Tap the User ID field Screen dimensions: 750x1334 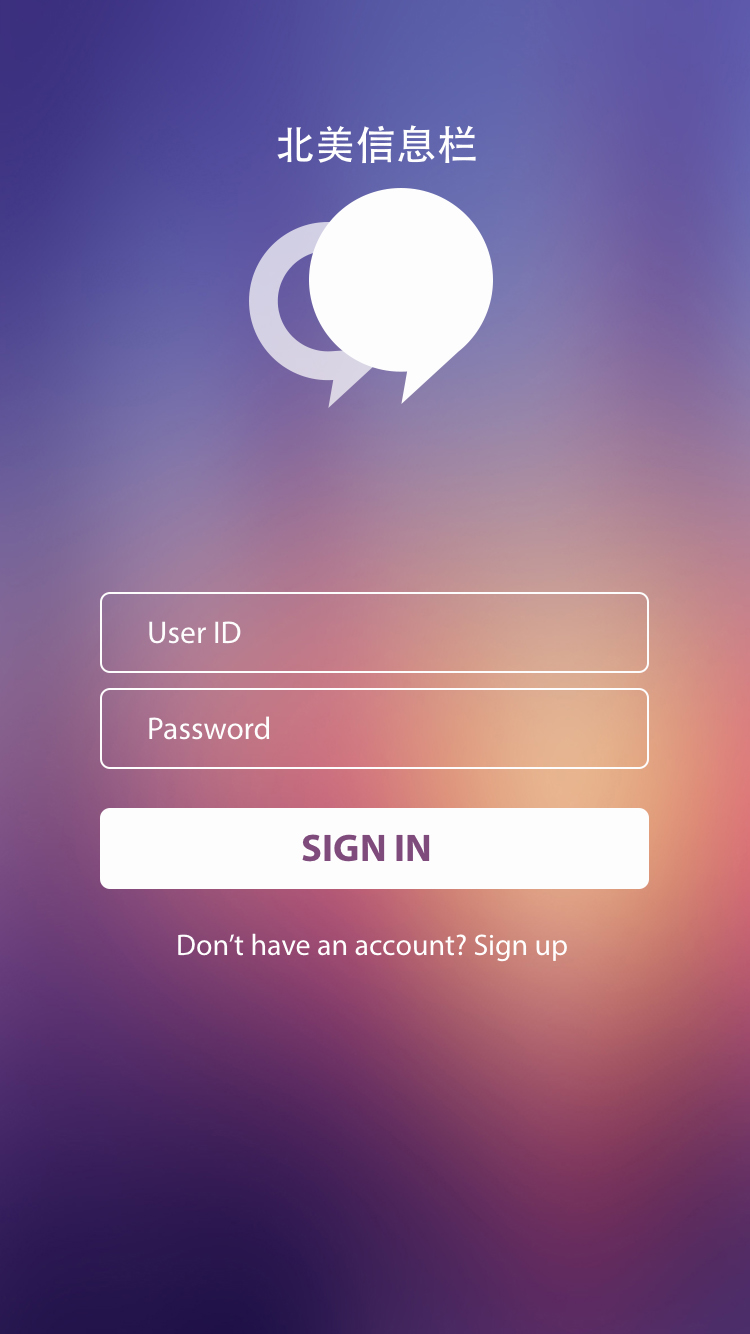pos(374,632)
